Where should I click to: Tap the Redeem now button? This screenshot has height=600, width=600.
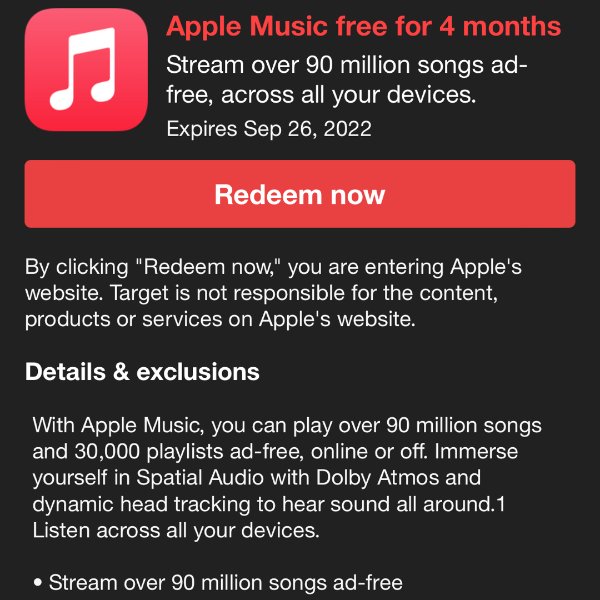click(x=300, y=194)
